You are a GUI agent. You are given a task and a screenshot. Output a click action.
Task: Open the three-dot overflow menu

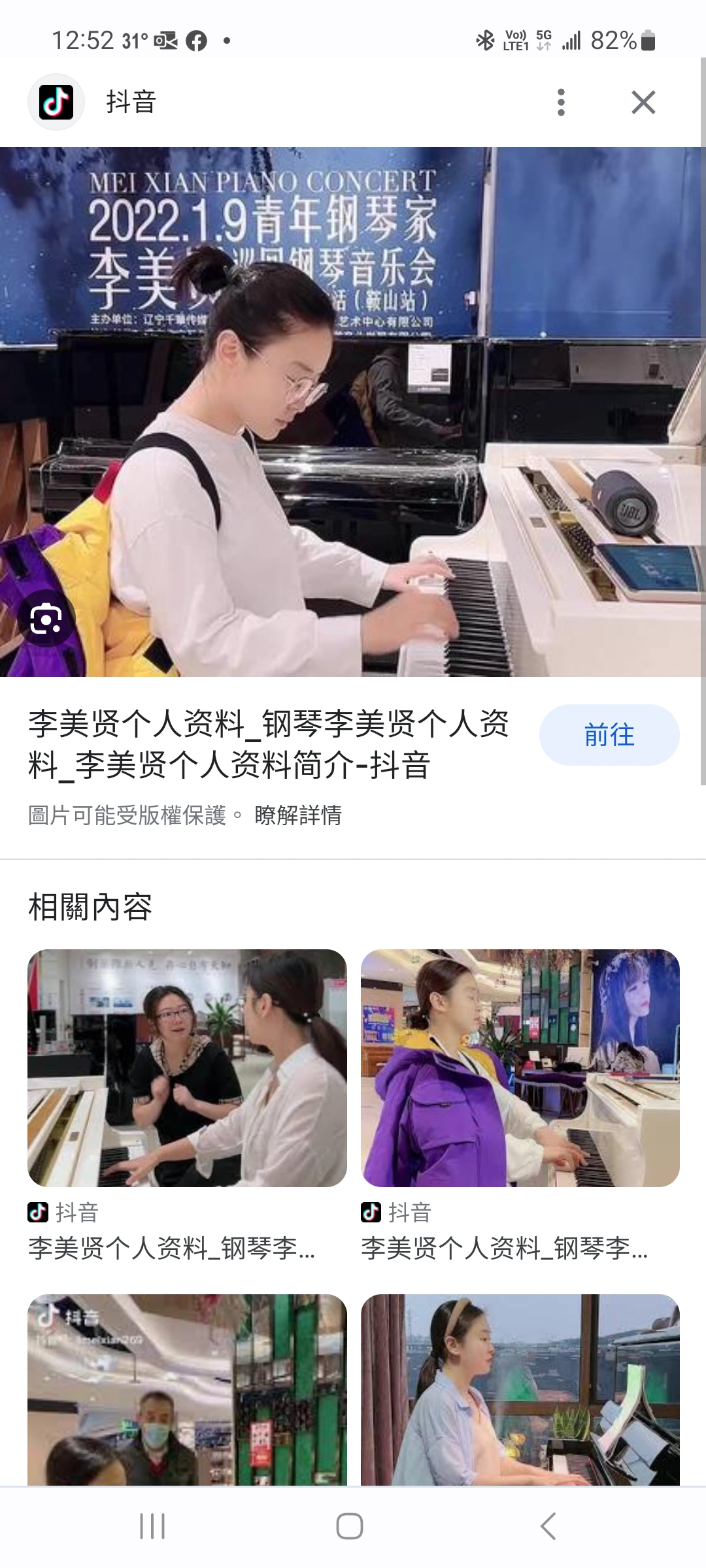tap(561, 101)
